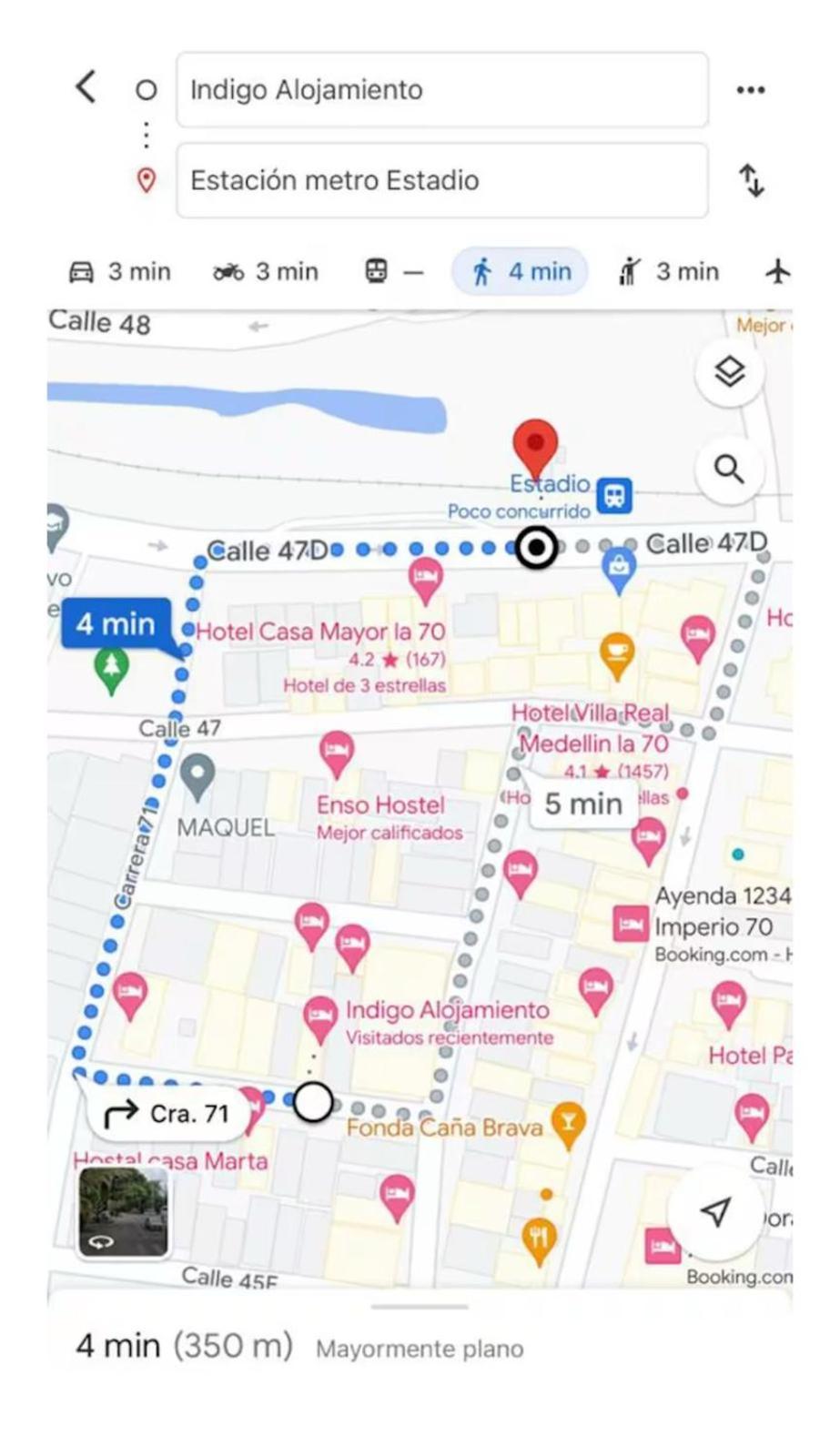
Task: Select the public transit mode
Action: click(x=392, y=271)
